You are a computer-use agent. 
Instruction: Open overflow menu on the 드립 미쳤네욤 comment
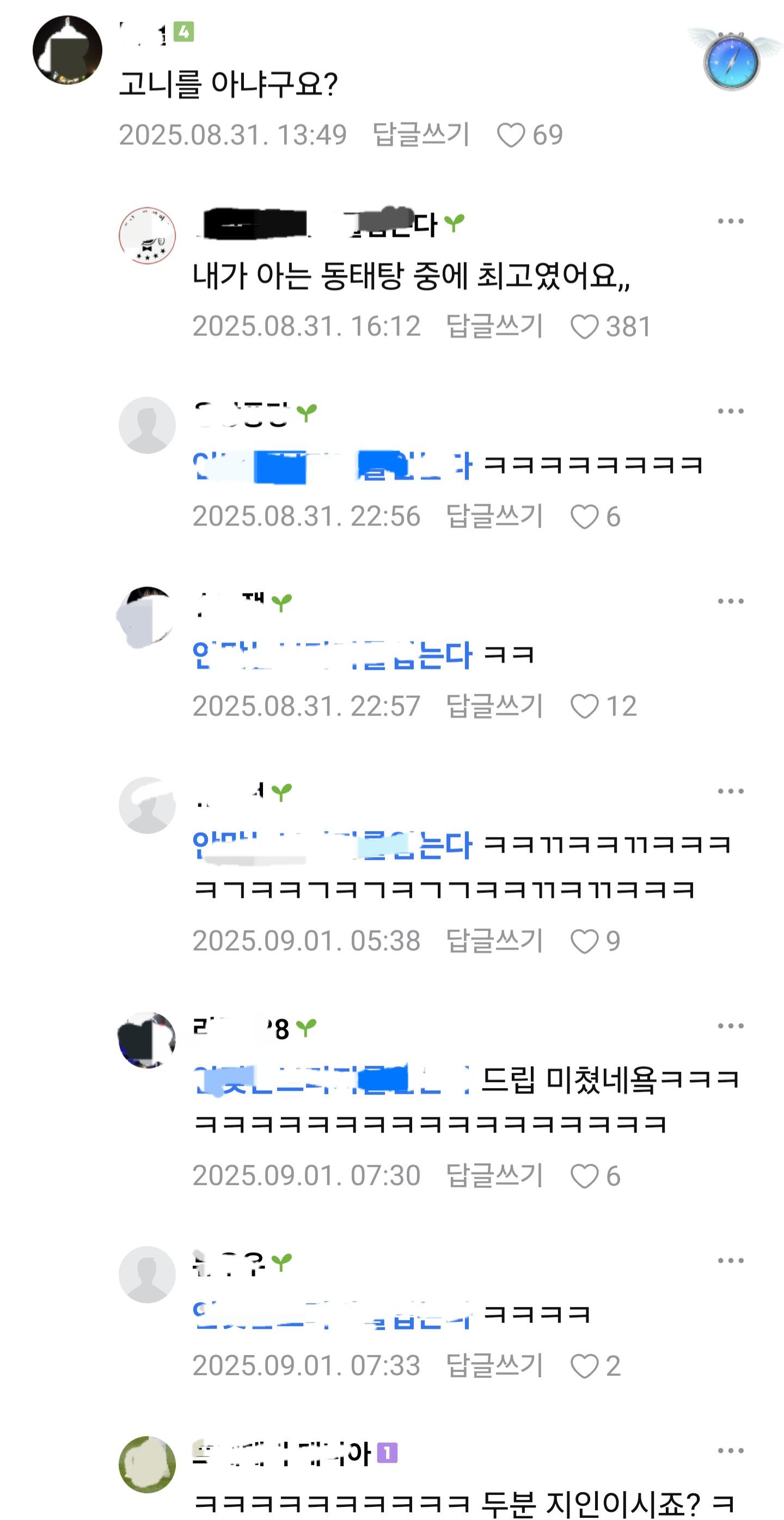(730, 1026)
